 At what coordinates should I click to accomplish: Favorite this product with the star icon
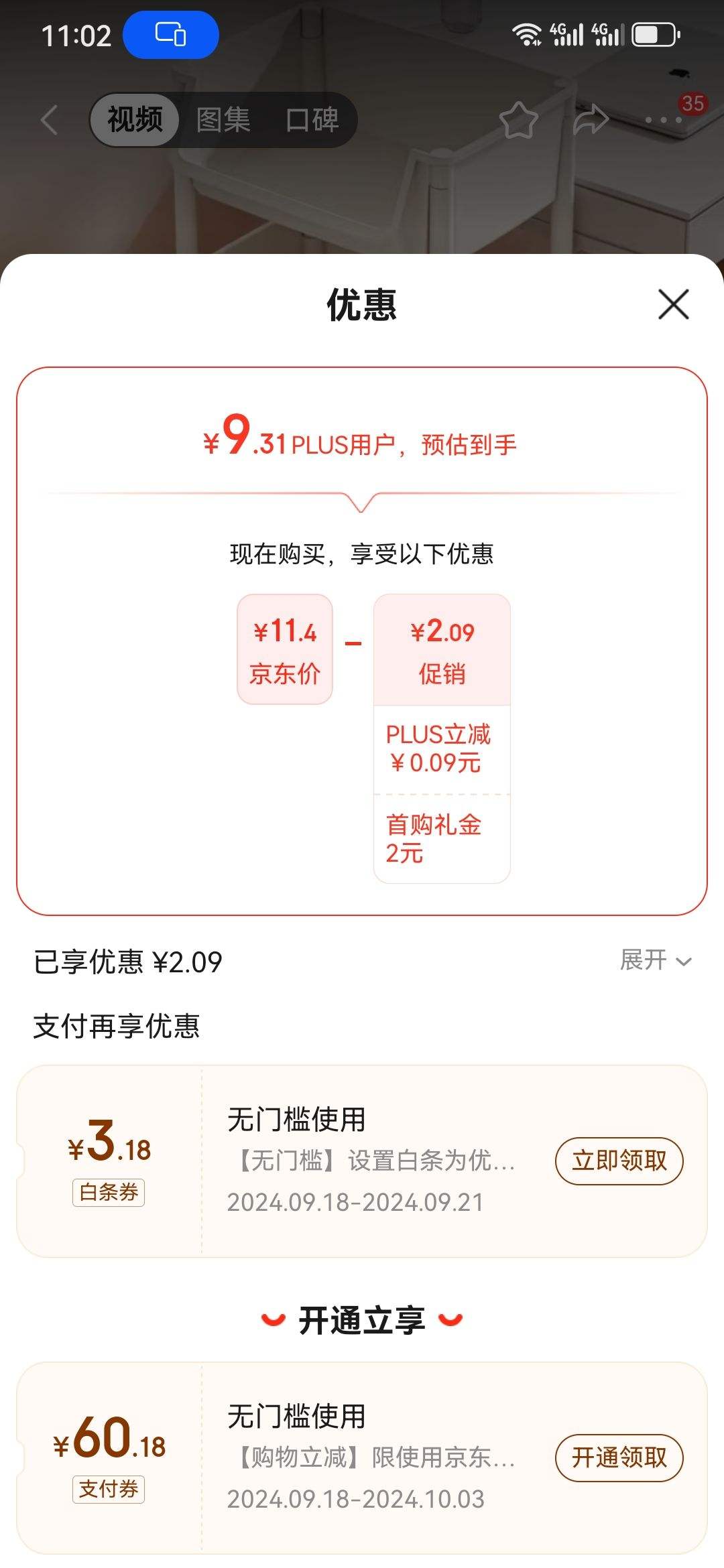(x=519, y=121)
